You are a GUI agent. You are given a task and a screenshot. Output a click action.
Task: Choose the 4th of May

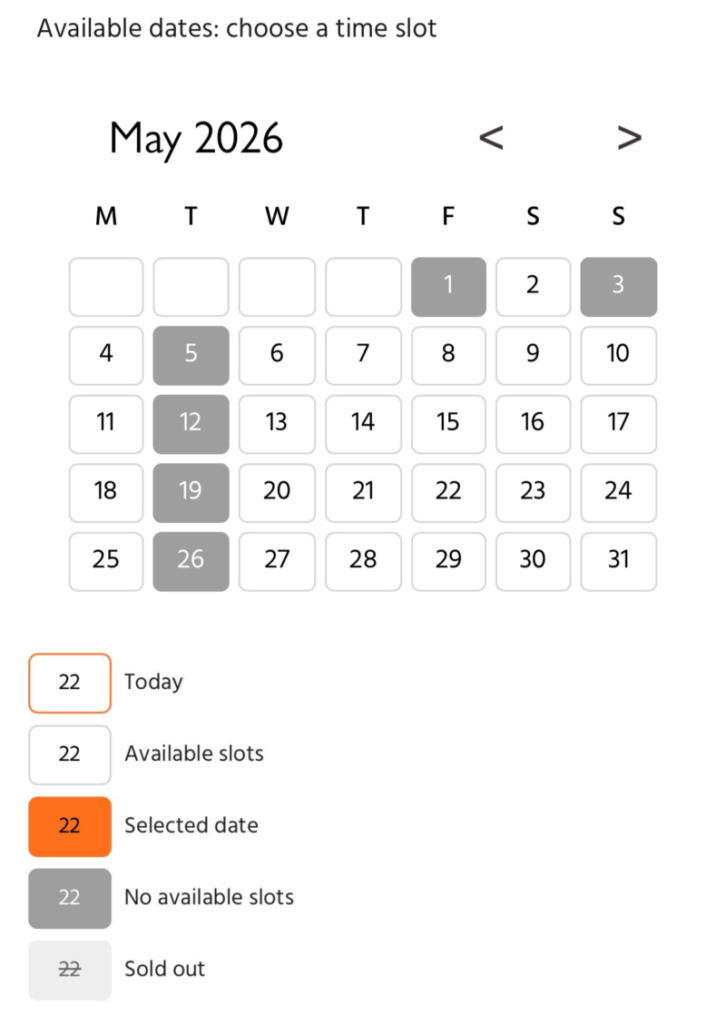106,355
